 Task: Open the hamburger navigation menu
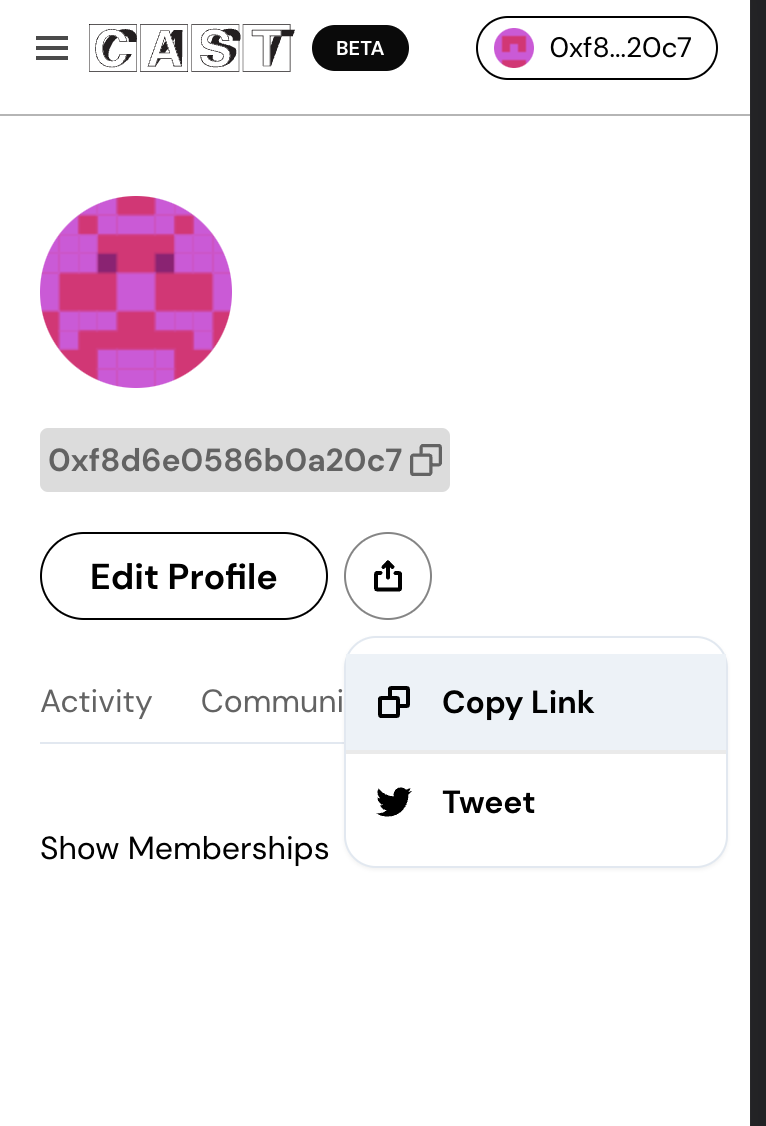coord(52,48)
